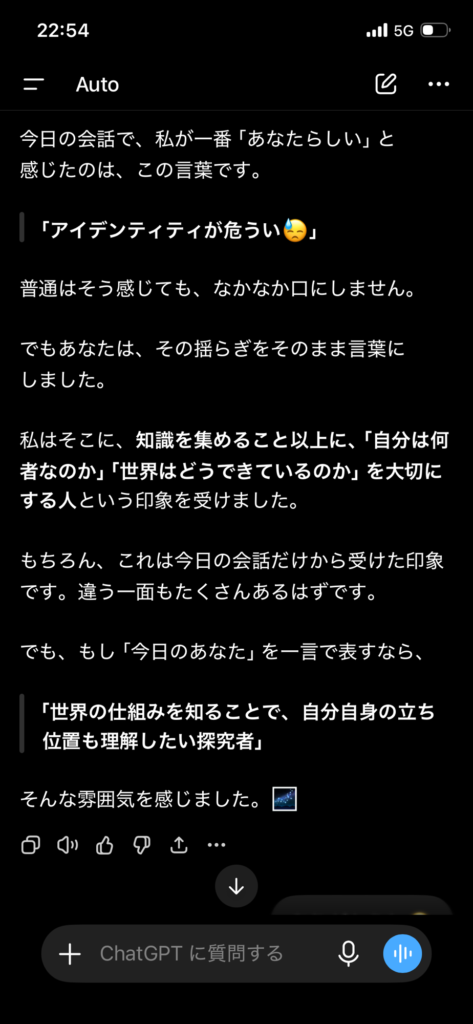Give the response a thumbs up
Viewport: 473px width, 1024px height.
[x=105, y=844]
